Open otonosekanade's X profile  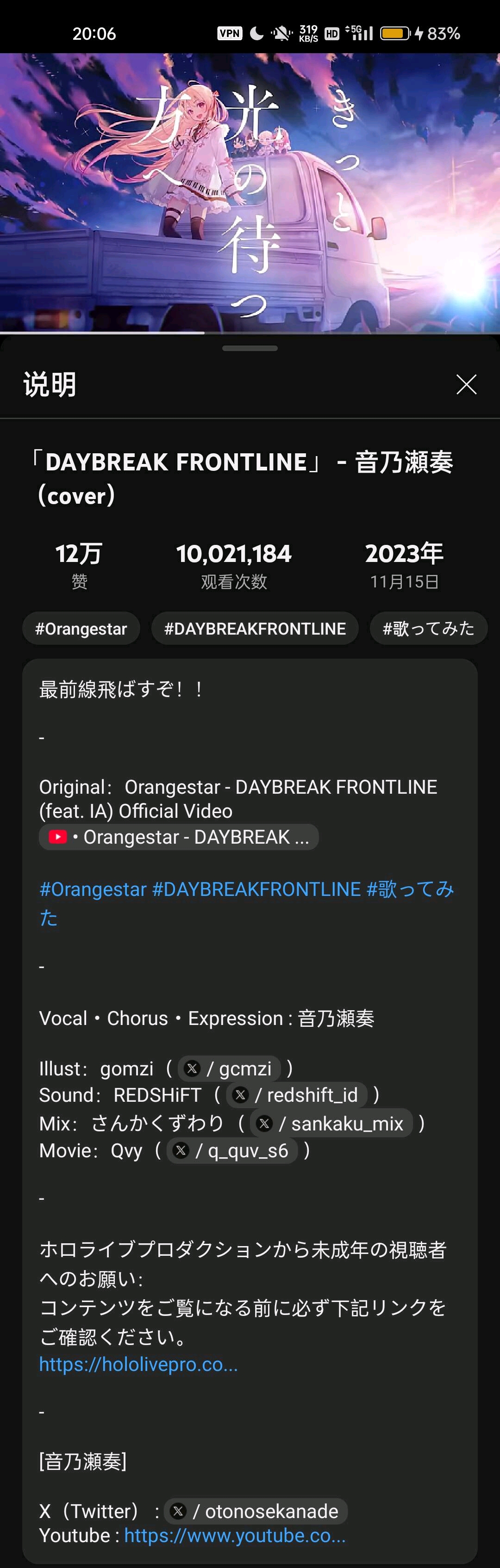[255, 1511]
